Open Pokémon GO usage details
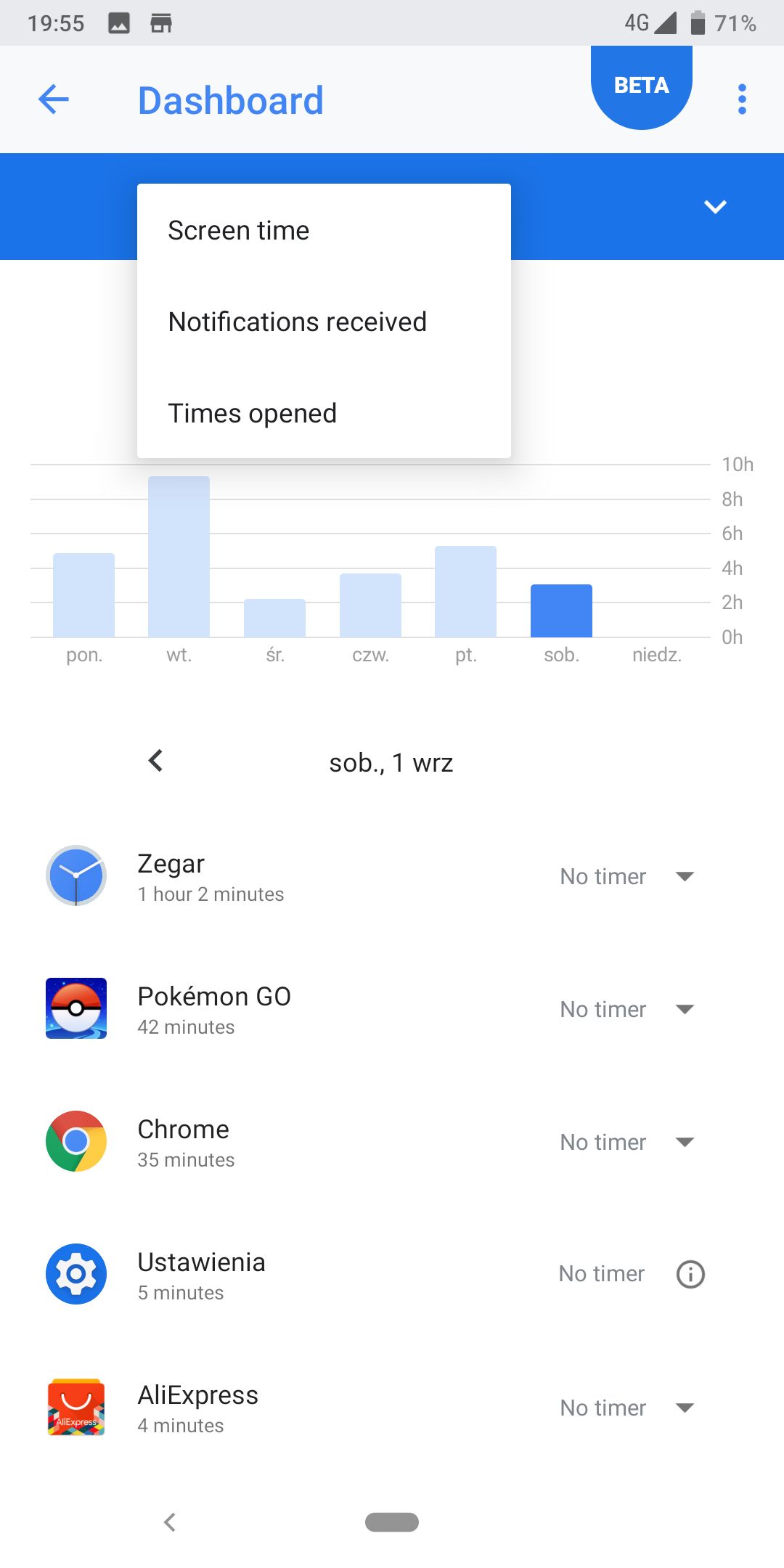Viewport: 784px width, 1568px height. tap(214, 1010)
